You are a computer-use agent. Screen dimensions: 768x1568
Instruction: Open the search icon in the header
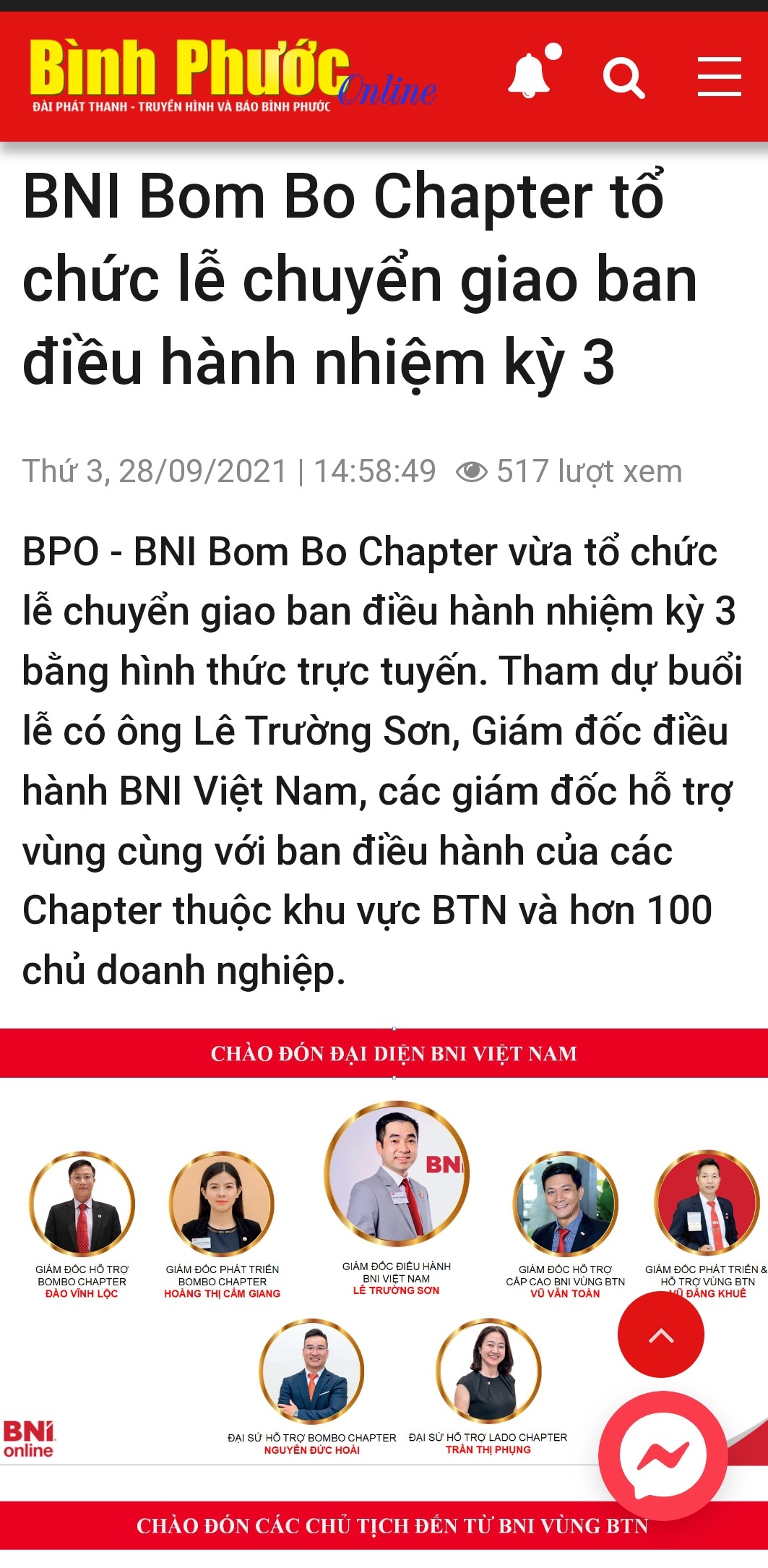point(623,77)
